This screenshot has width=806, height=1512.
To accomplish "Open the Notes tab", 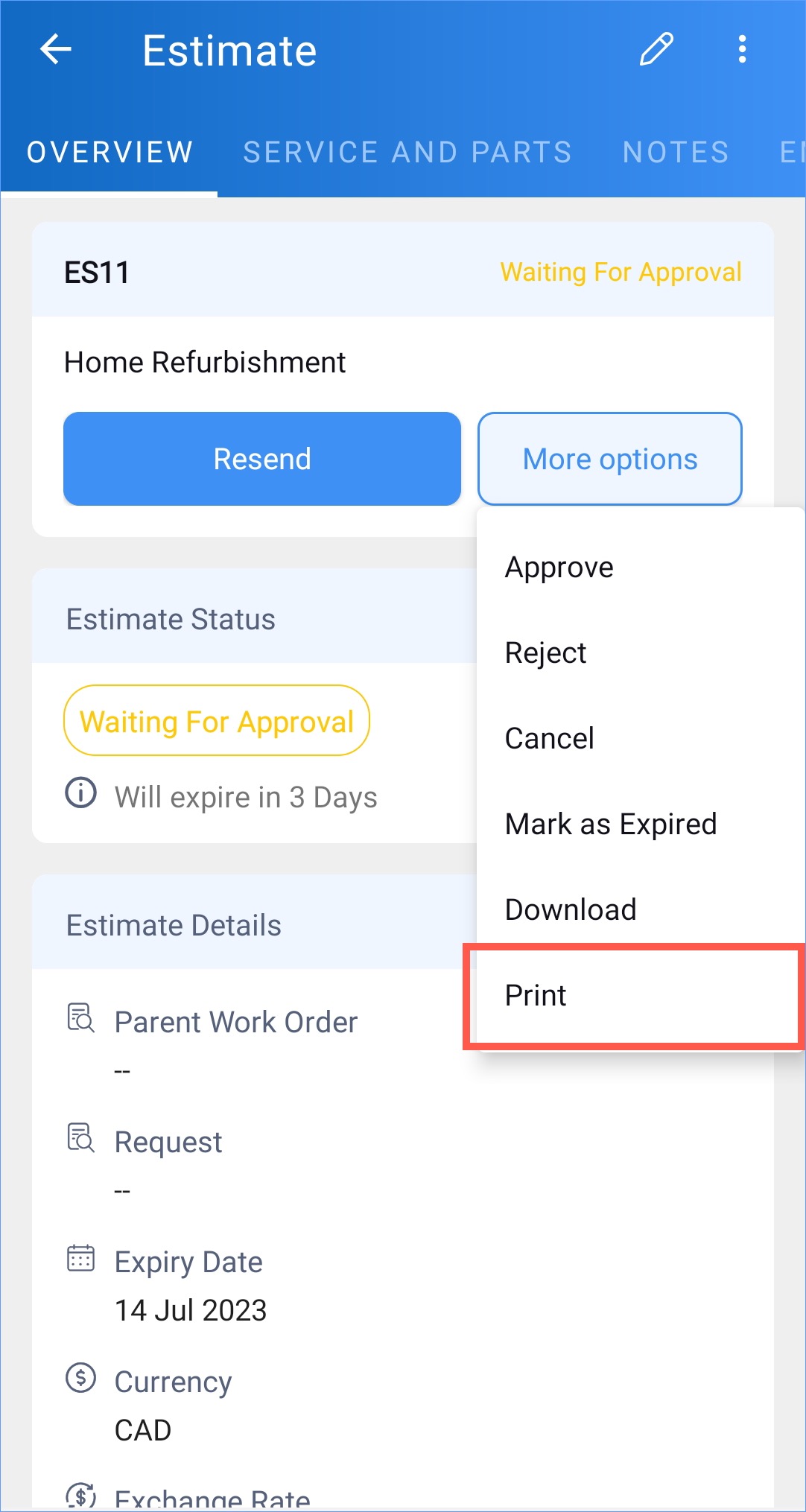I will click(x=676, y=153).
